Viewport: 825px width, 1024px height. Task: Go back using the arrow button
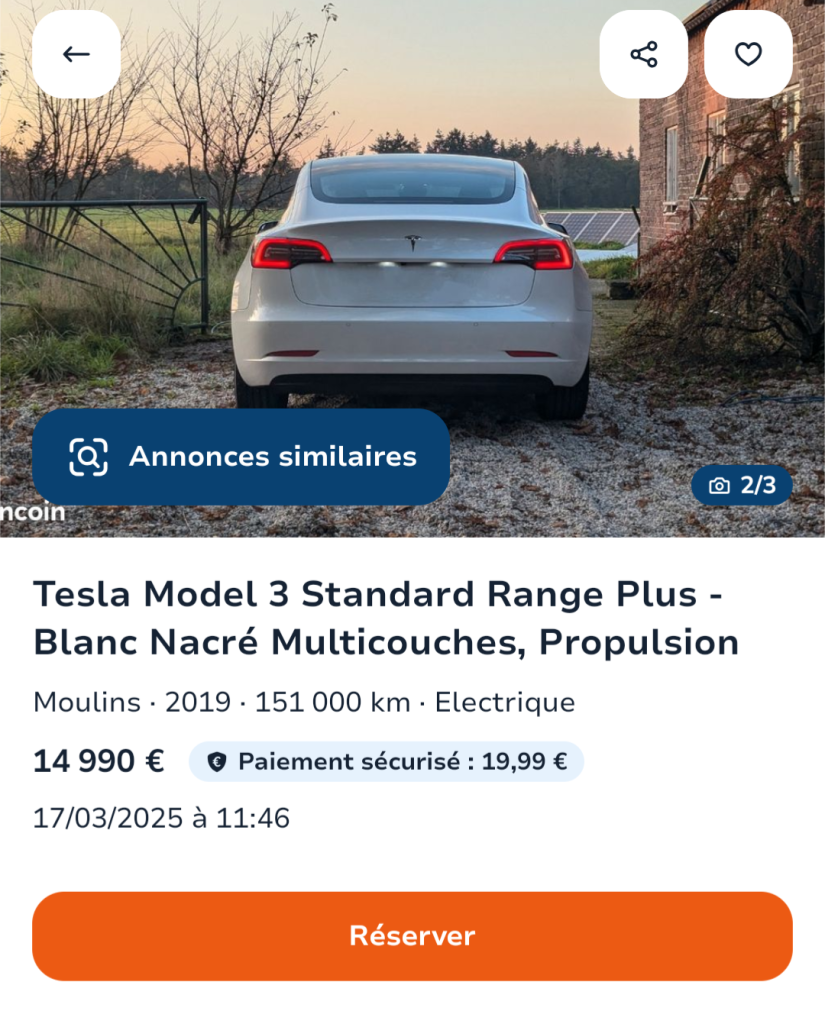(x=76, y=54)
